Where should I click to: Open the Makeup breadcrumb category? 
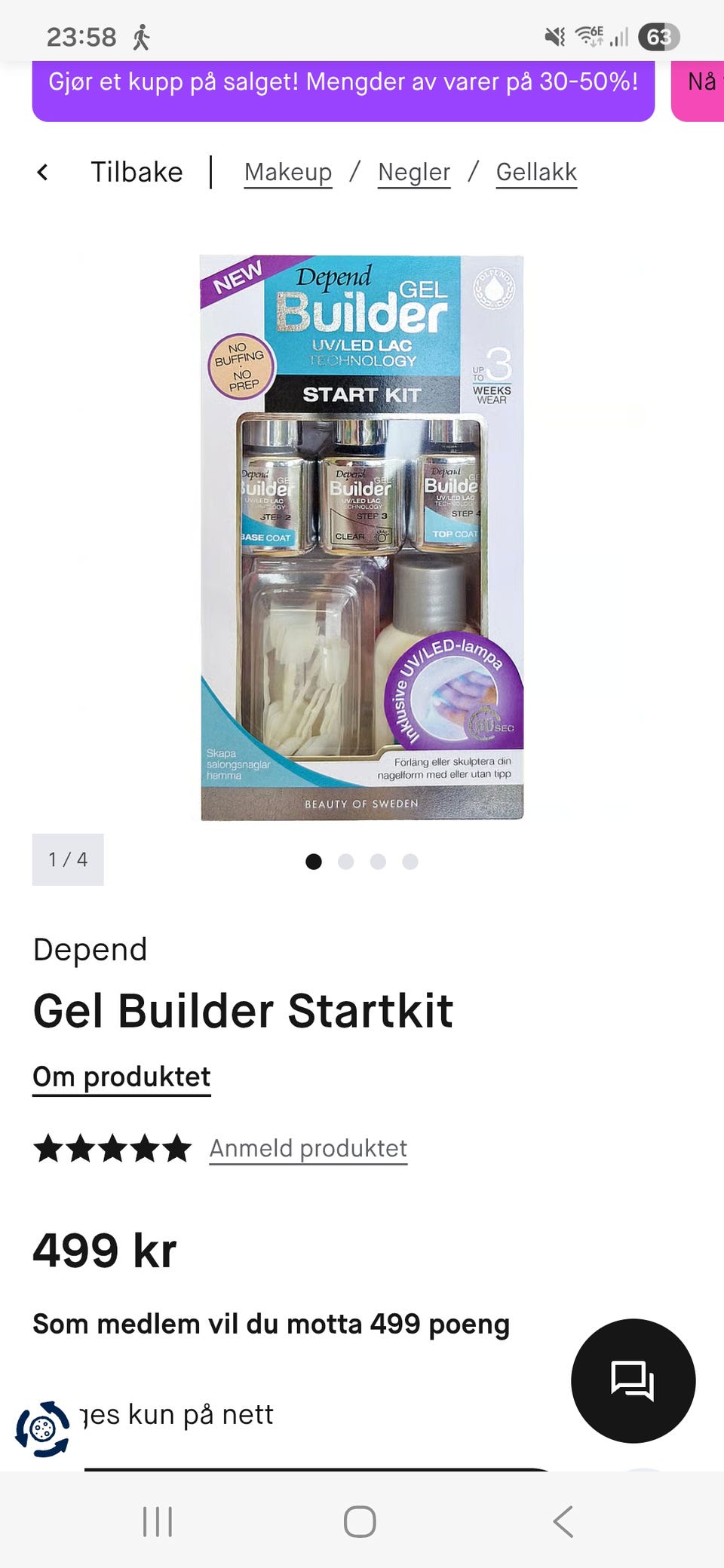click(288, 172)
